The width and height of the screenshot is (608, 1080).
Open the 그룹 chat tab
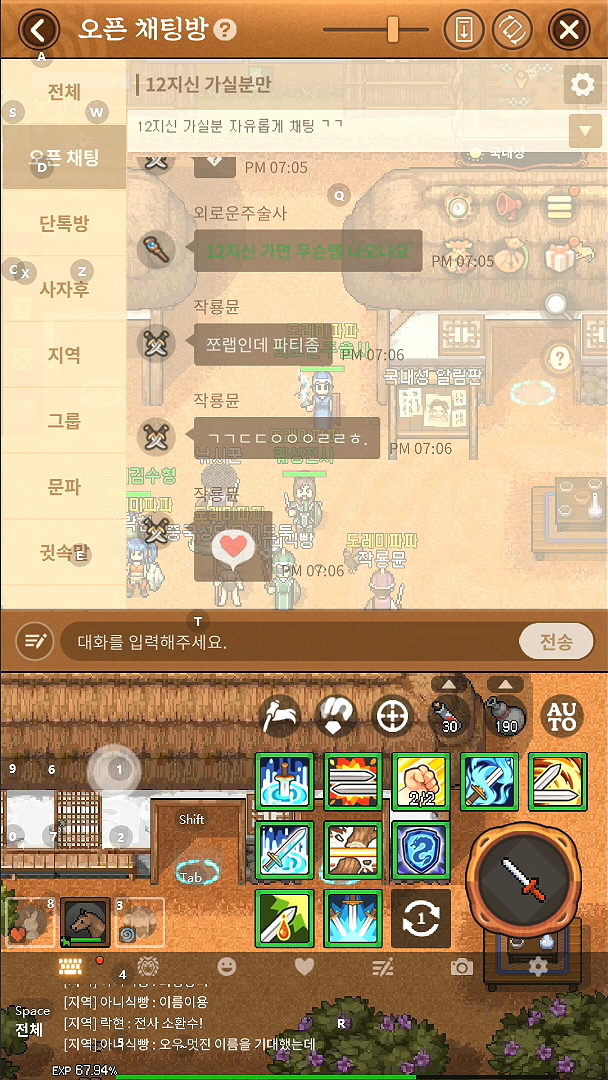tap(64, 420)
